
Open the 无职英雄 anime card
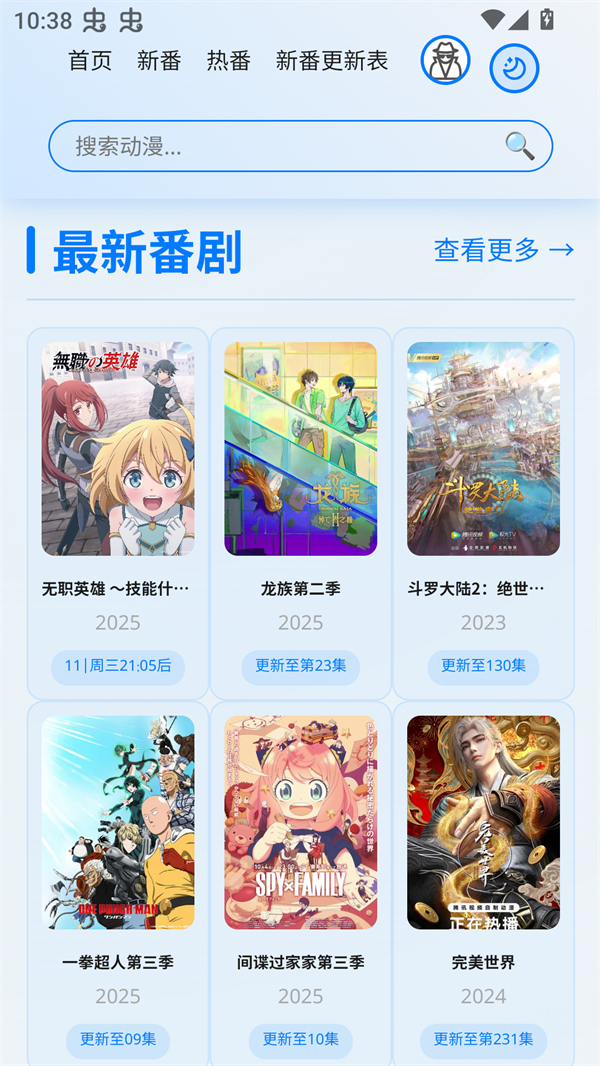point(118,450)
